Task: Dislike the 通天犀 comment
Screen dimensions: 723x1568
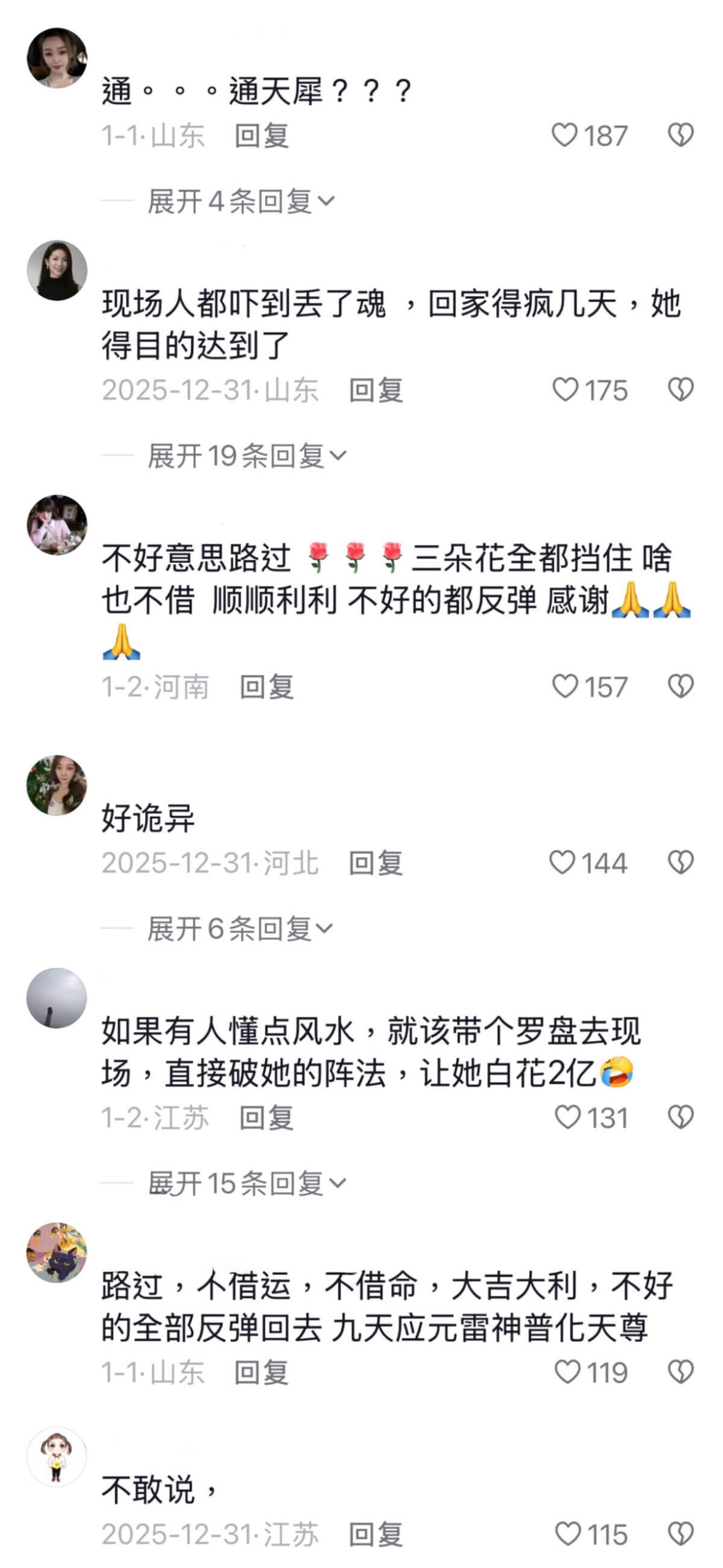Action: pyautogui.click(x=680, y=135)
